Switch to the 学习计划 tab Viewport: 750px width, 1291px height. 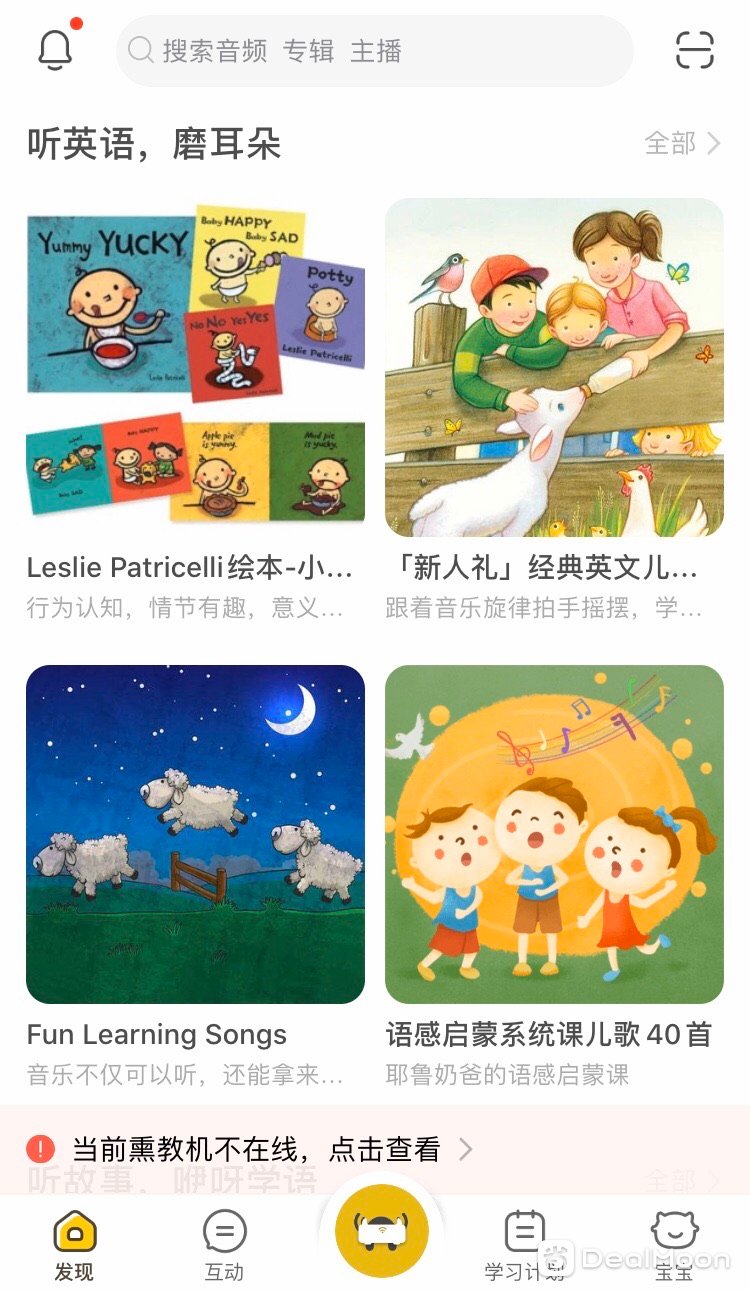[524, 1245]
